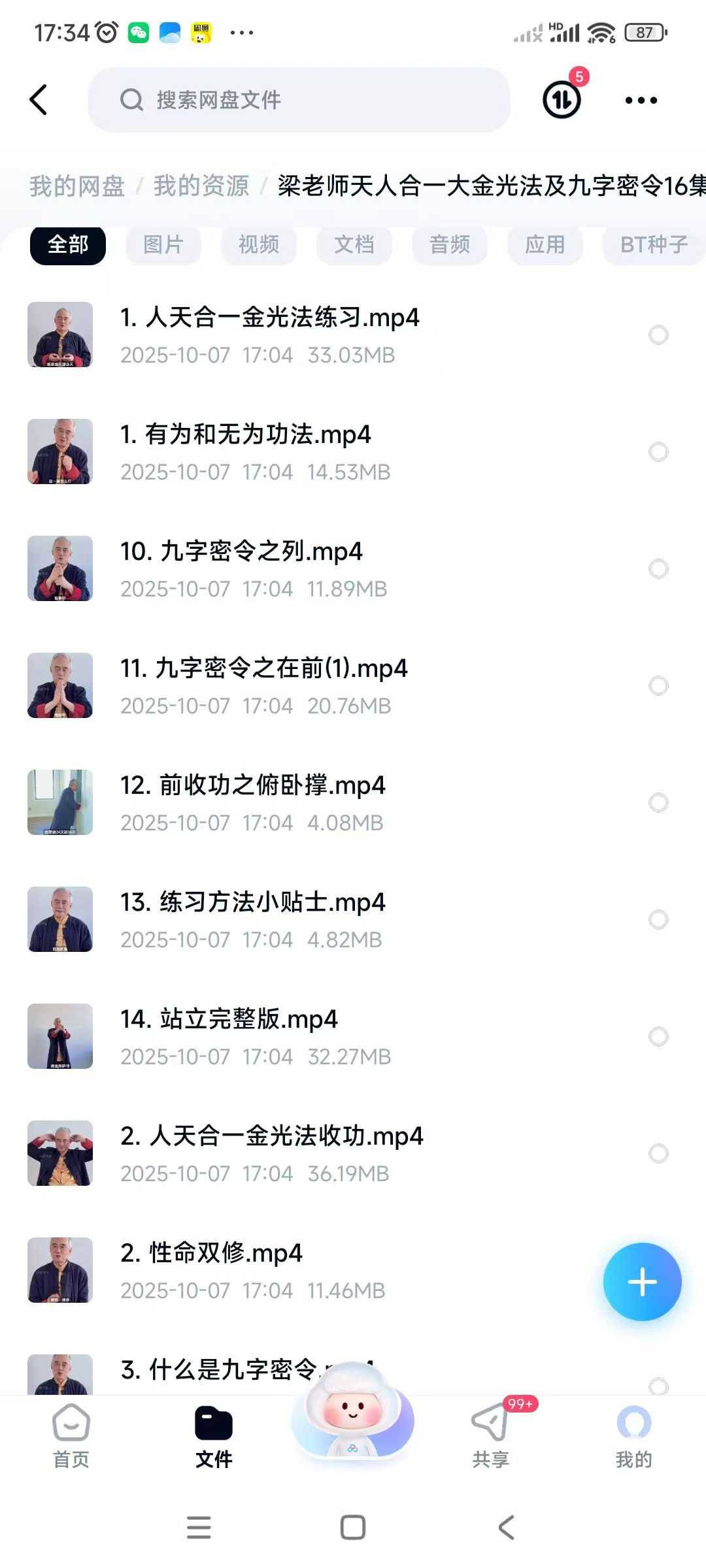Open the three-dot overflow menu

[x=641, y=100]
